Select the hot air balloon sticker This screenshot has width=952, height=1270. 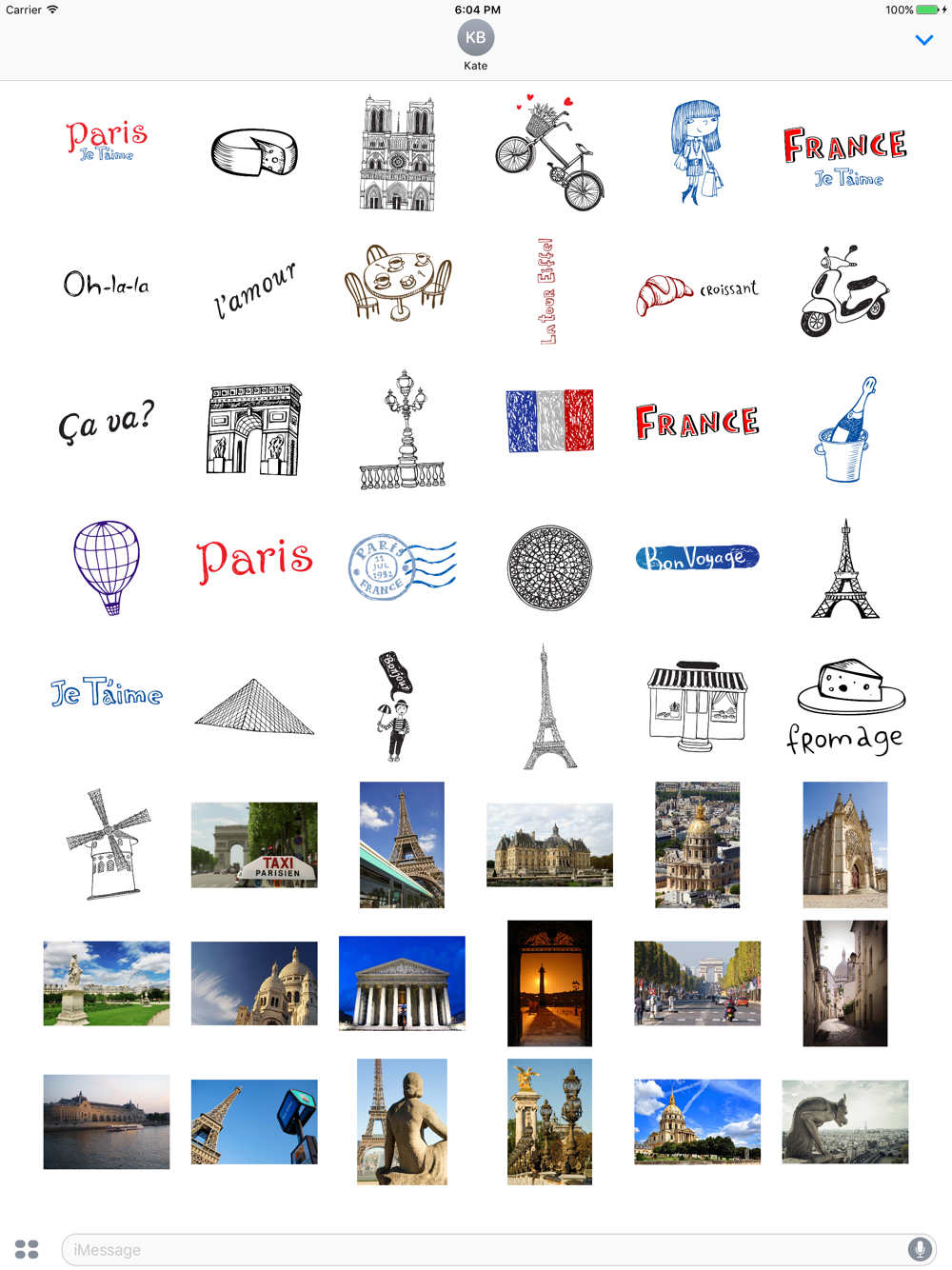[107, 567]
